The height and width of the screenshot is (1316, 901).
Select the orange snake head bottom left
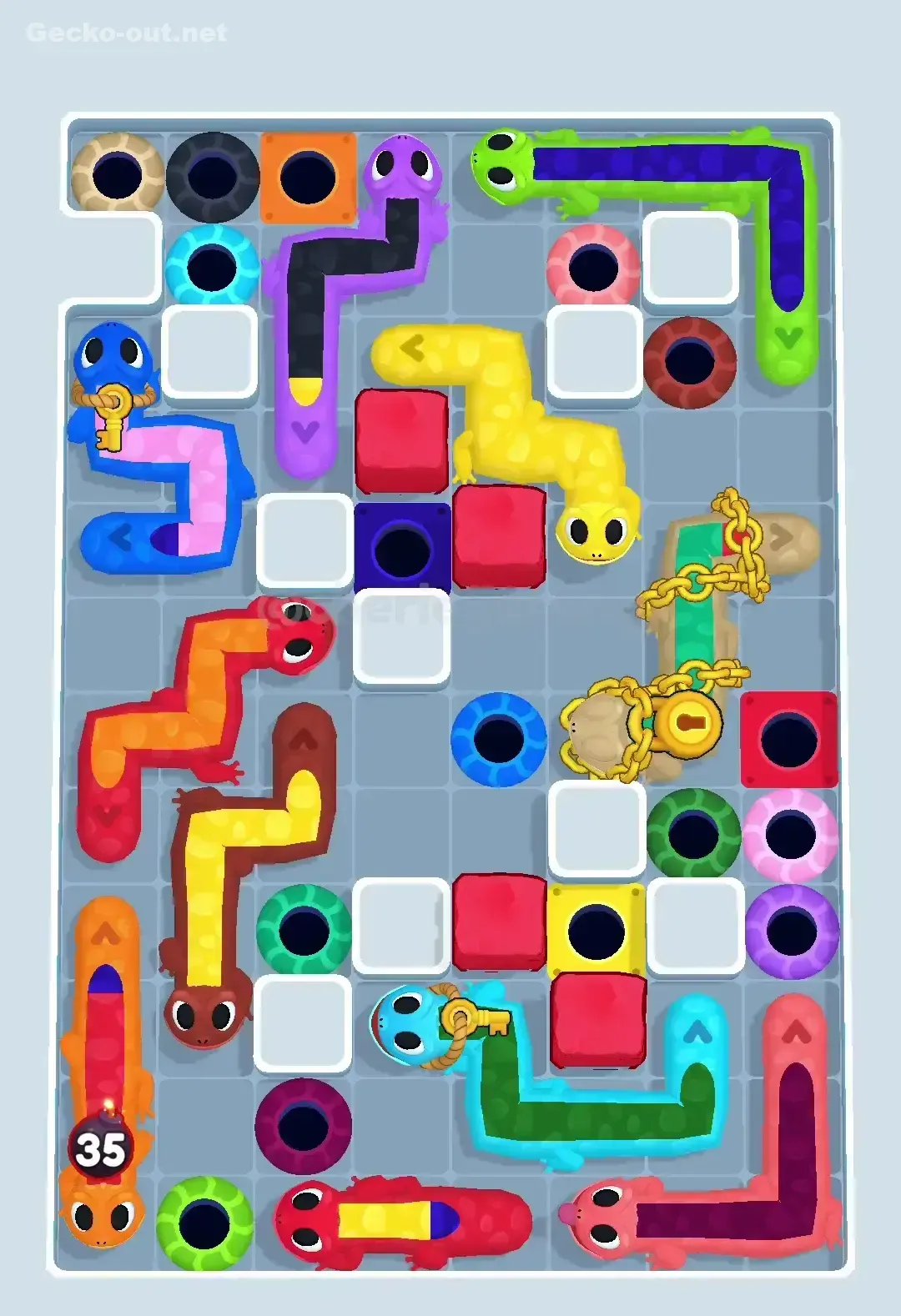tap(100, 1218)
